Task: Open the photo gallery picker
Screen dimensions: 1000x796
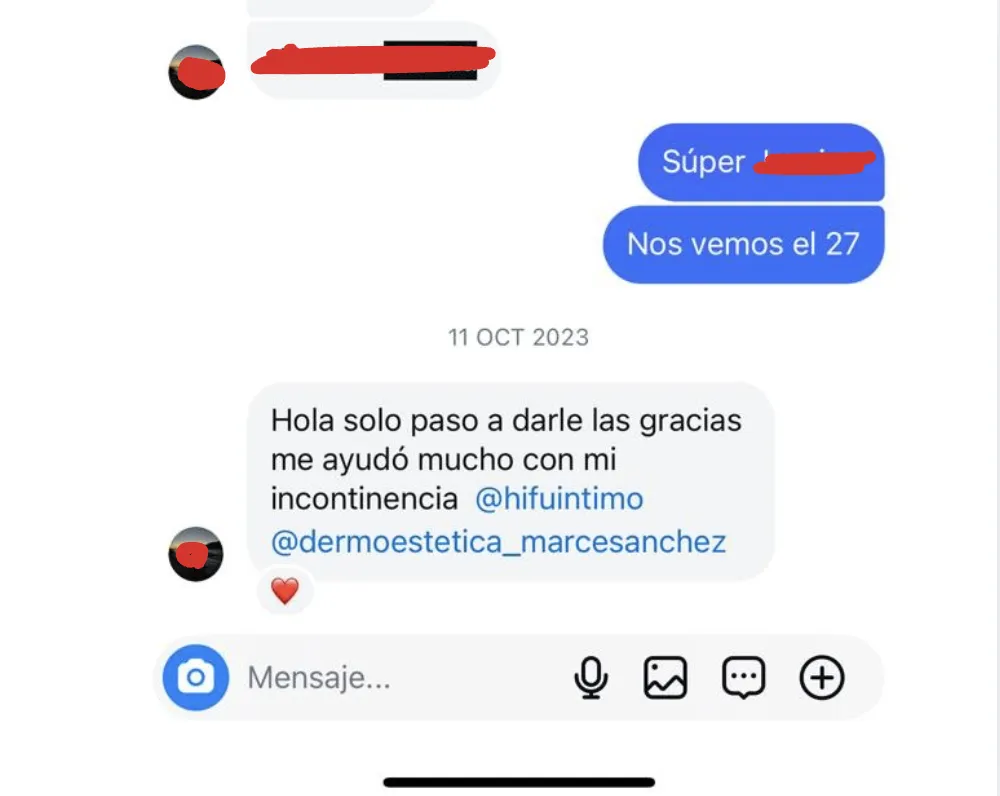Action: pos(665,678)
